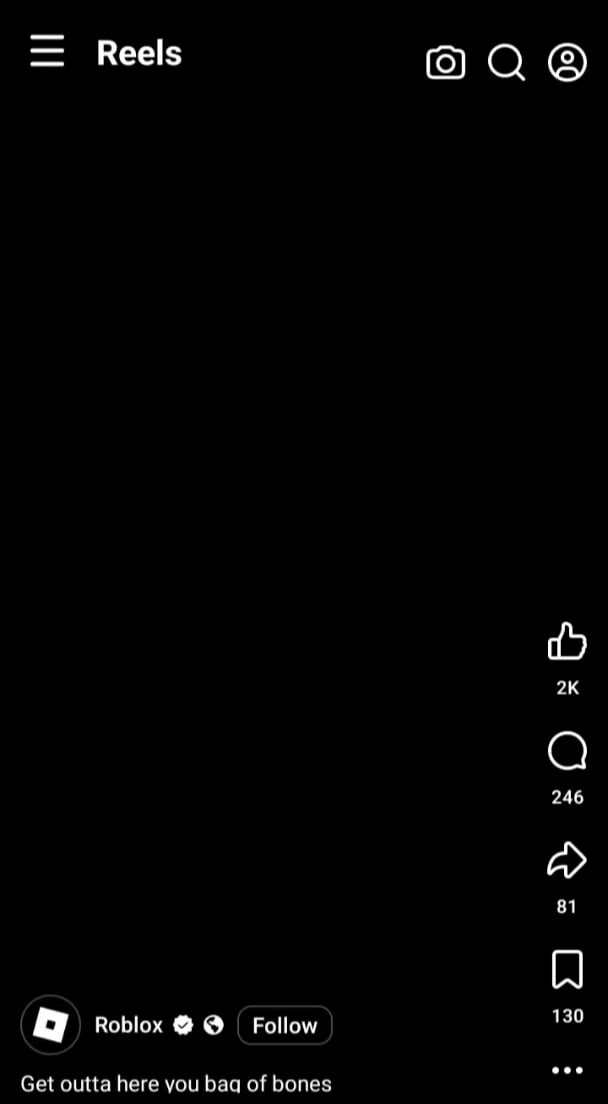
Task: Open the Roblox profile picture
Action: pyautogui.click(x=50, y=1025)
